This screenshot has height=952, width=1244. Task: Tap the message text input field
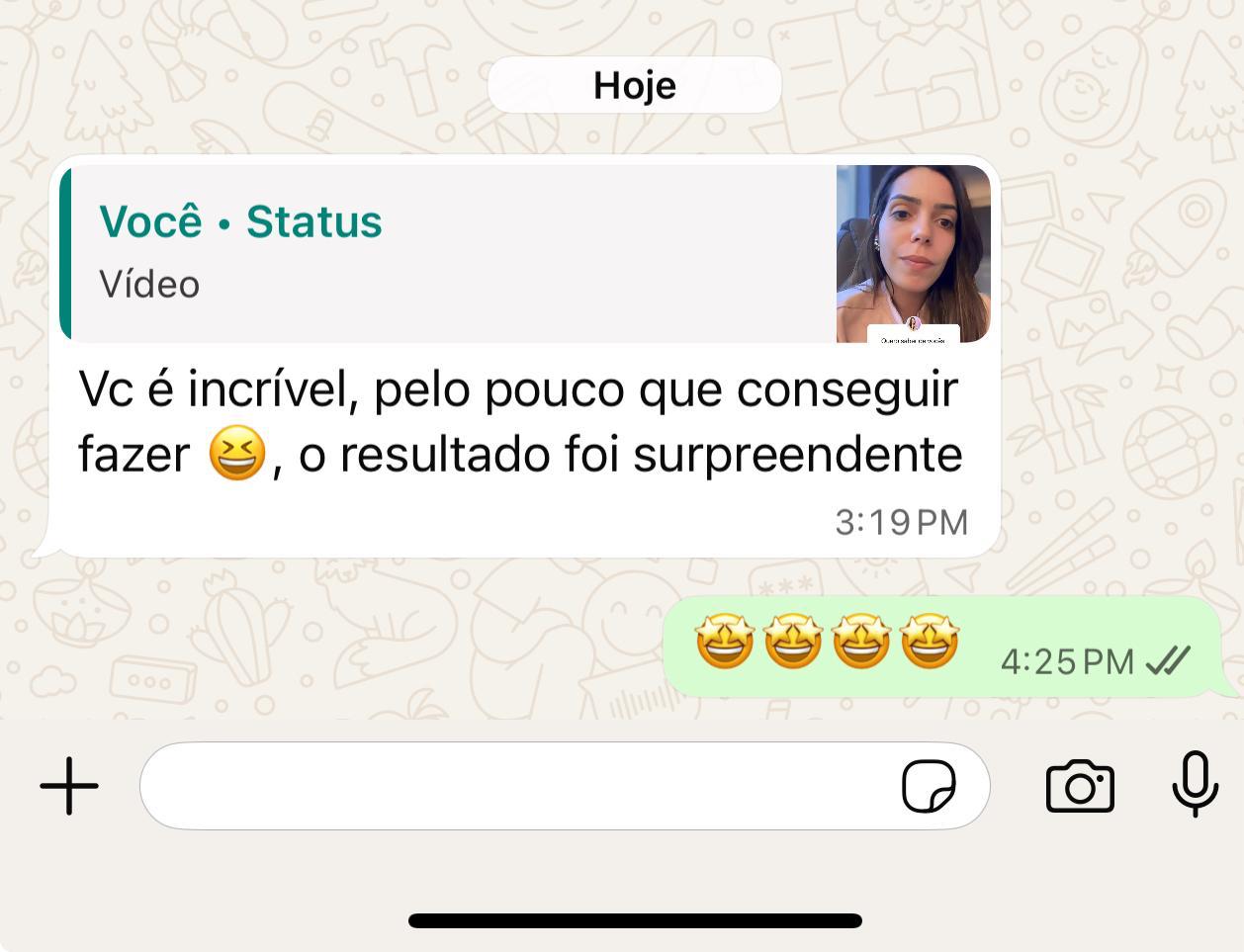pyautogui.click(x=514, y=786)
